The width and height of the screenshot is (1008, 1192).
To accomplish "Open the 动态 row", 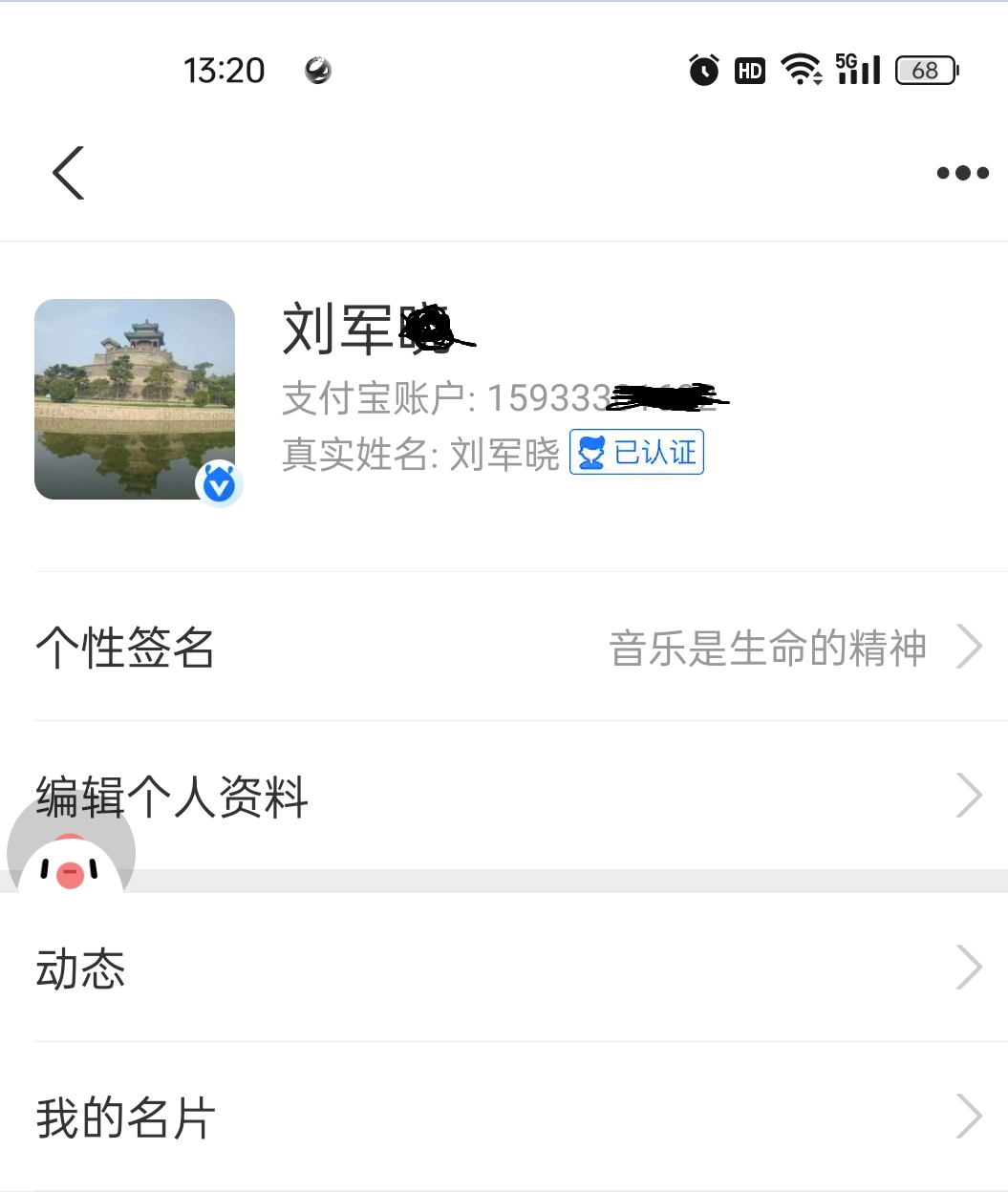I will pyautogui.click(x=506, y=968).
